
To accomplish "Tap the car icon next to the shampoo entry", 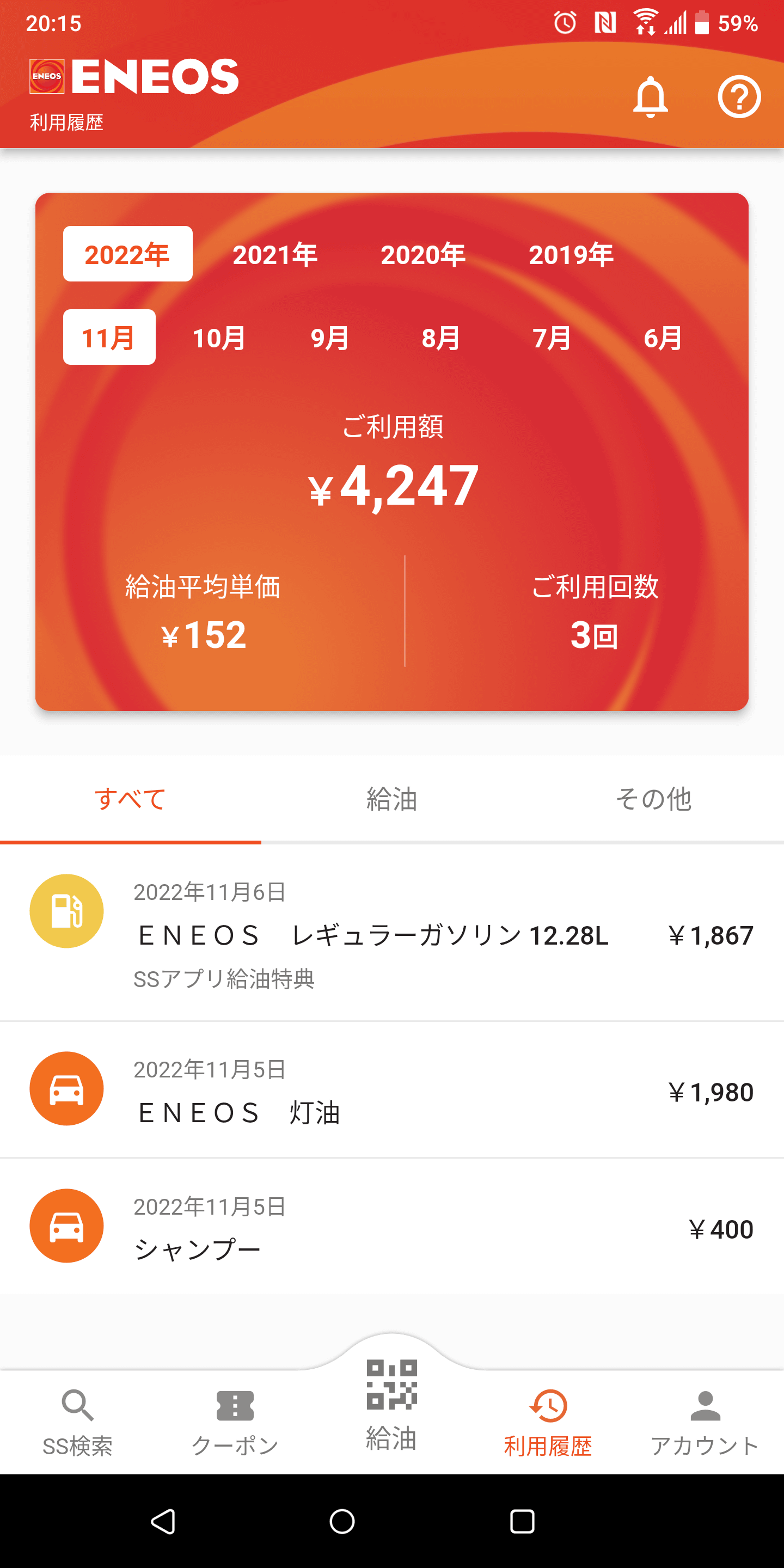I will point(67,1226).
